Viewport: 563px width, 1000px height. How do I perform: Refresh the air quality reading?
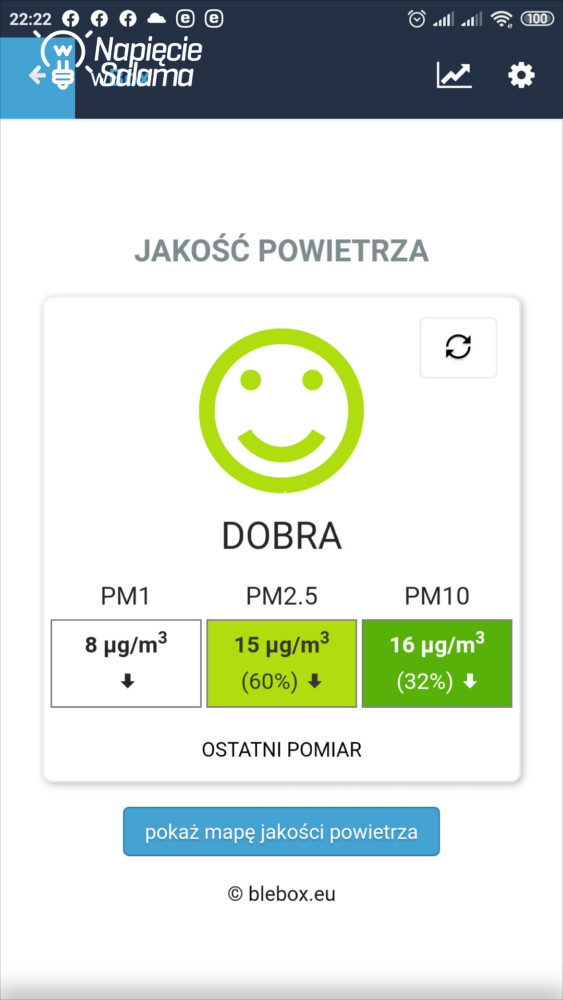458,348
